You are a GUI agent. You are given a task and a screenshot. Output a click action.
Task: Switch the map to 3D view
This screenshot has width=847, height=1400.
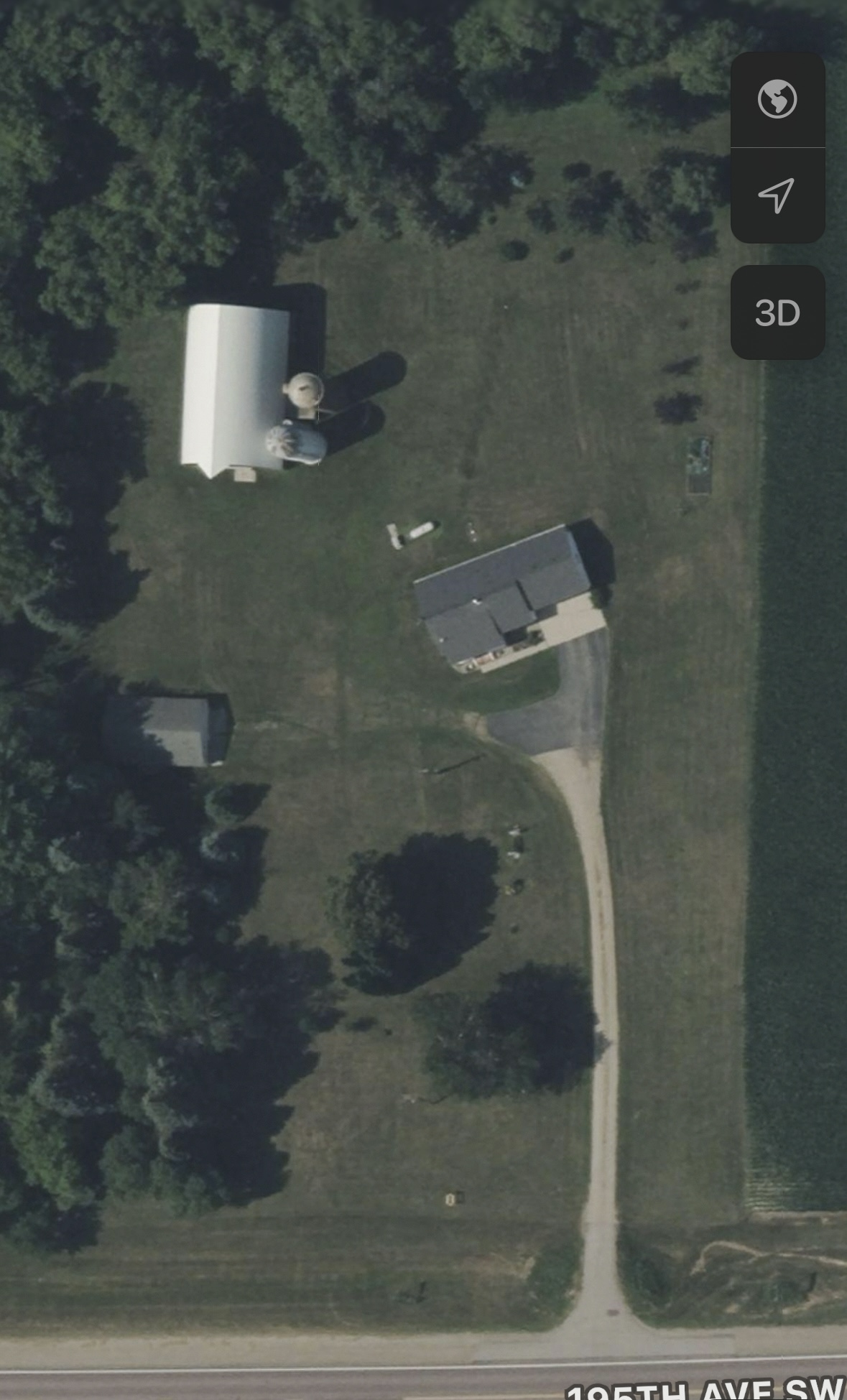[777, 312]
